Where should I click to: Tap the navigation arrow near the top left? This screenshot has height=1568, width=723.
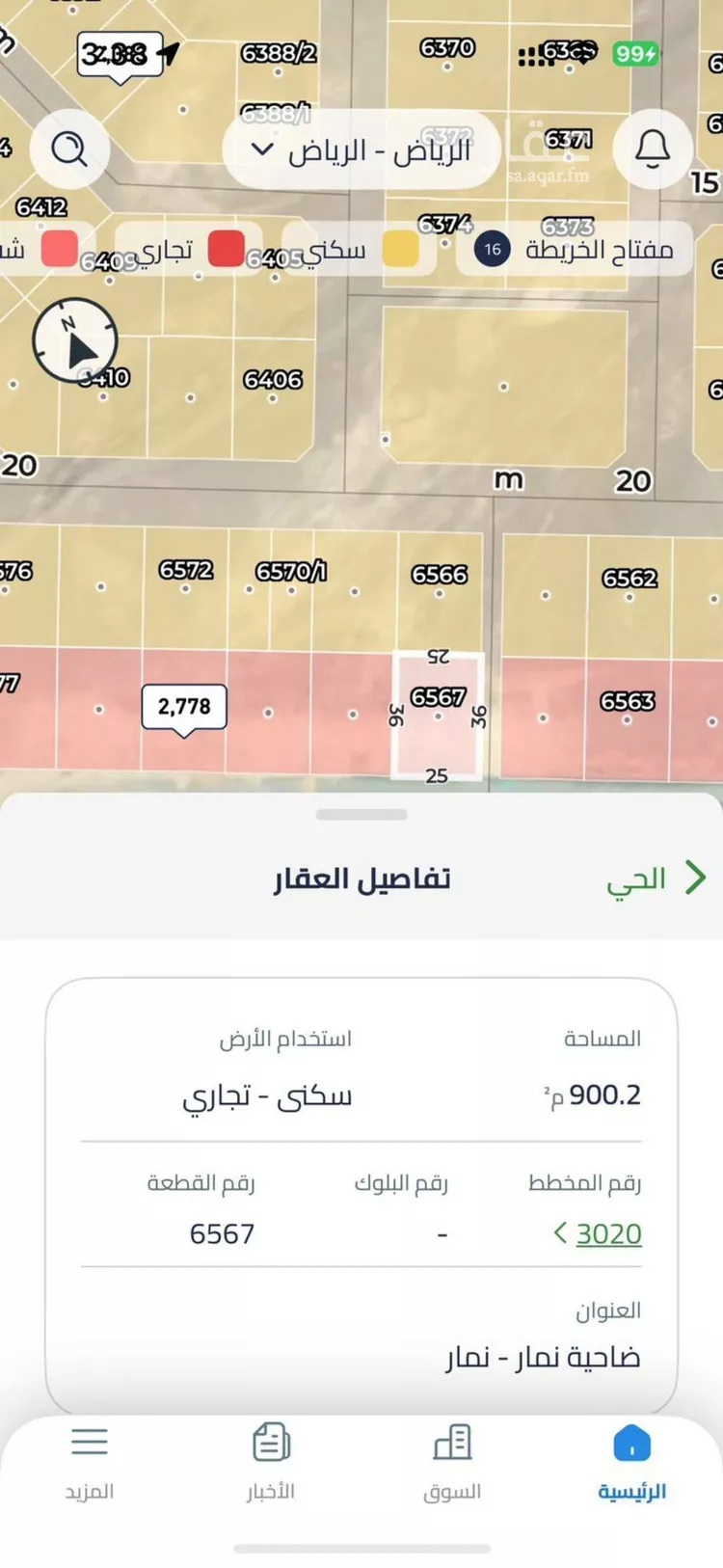tap(166, 55)
